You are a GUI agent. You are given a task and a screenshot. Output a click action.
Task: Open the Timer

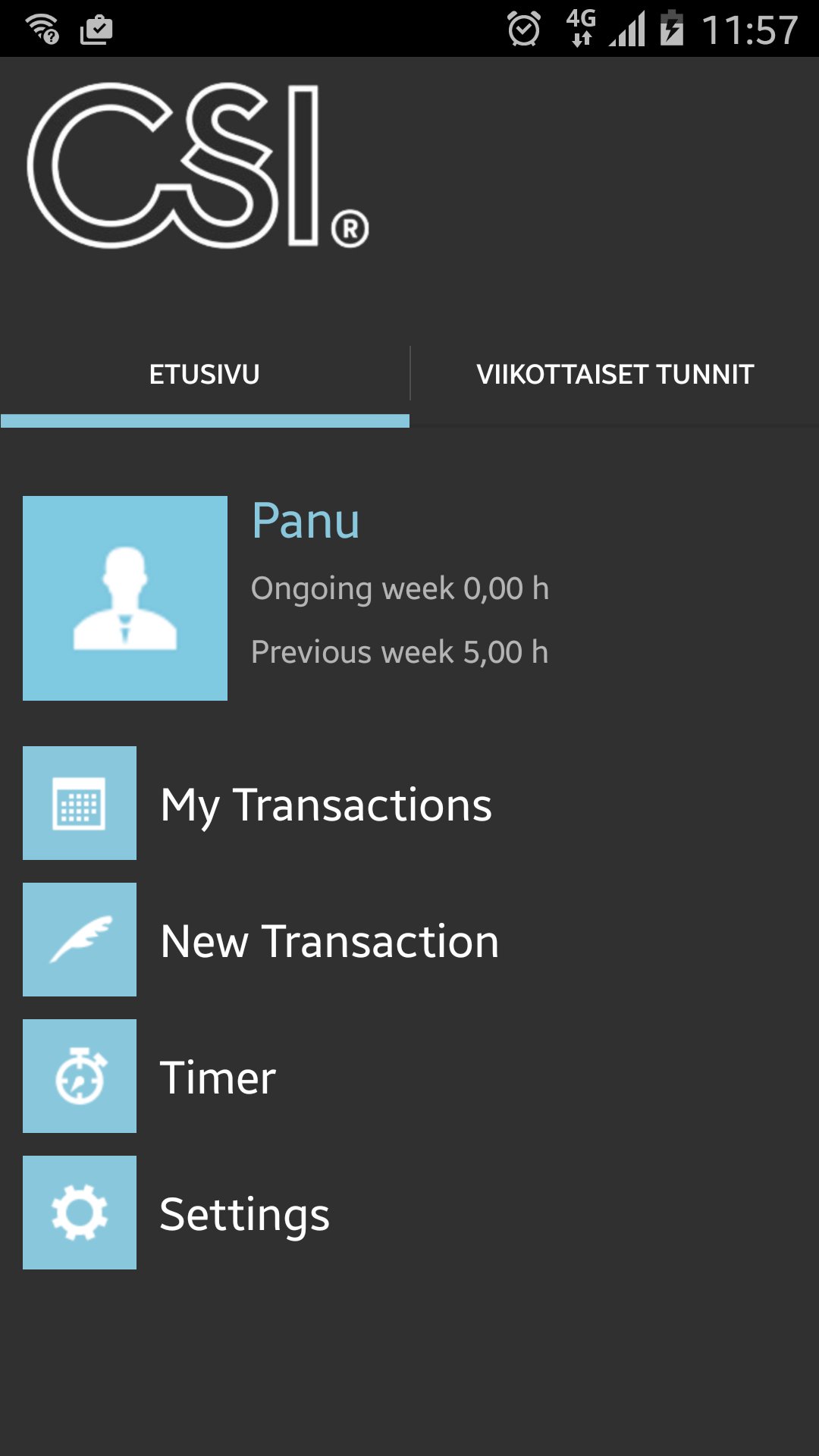coord(218,1077)
